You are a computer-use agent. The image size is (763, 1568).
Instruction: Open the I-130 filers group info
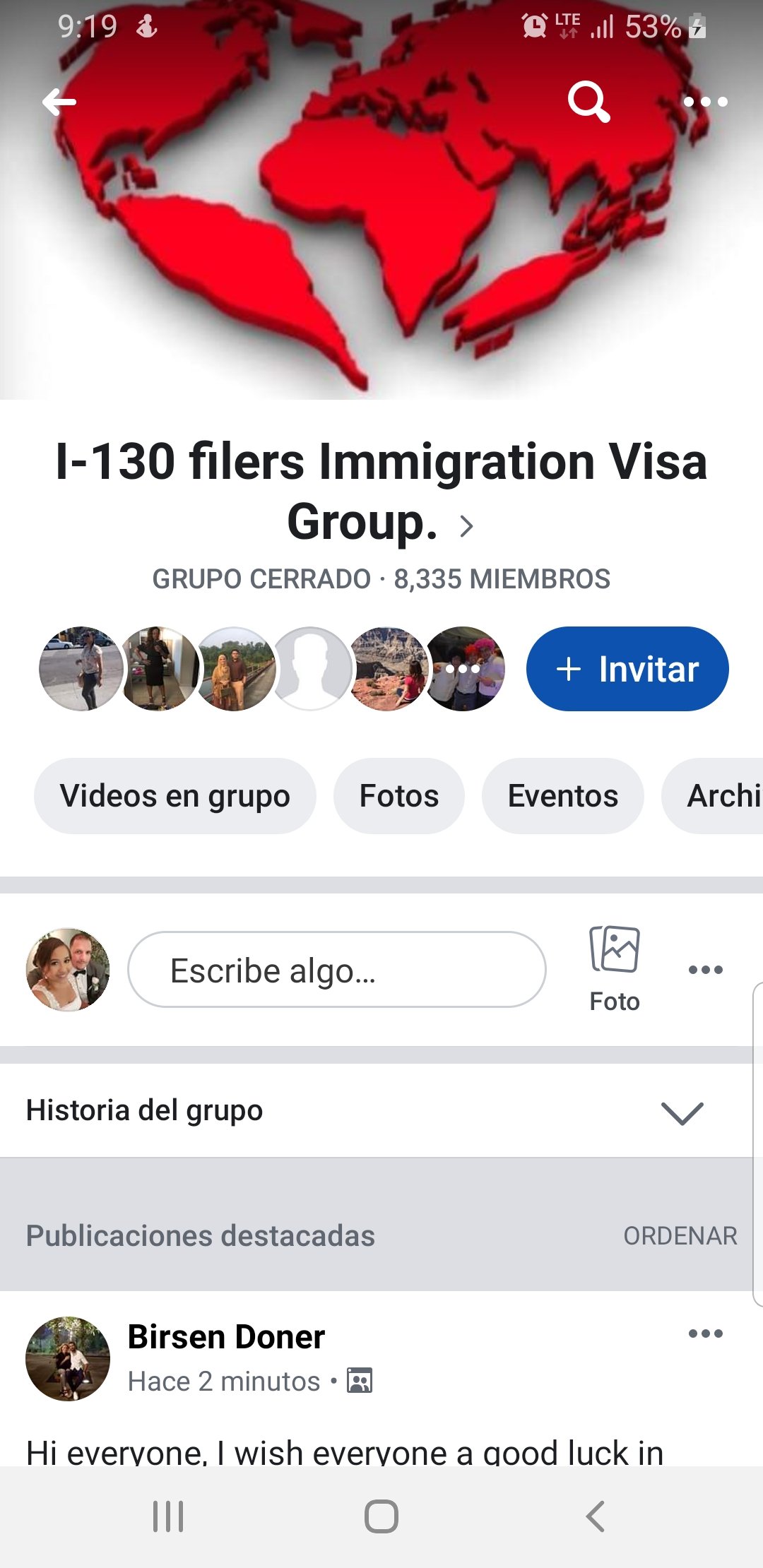(x=381, y=492)
